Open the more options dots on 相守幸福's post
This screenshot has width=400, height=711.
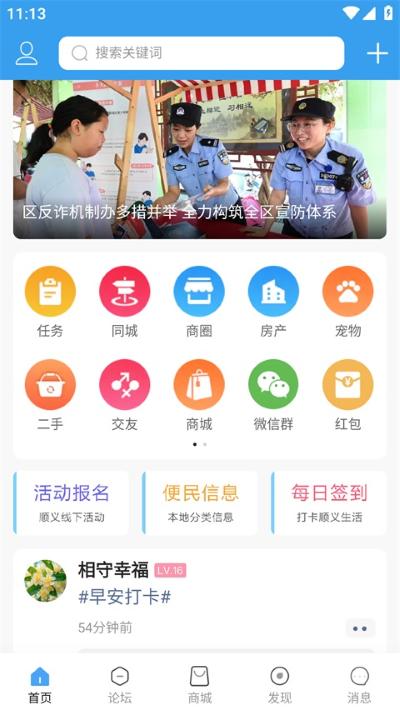[360, 628]
